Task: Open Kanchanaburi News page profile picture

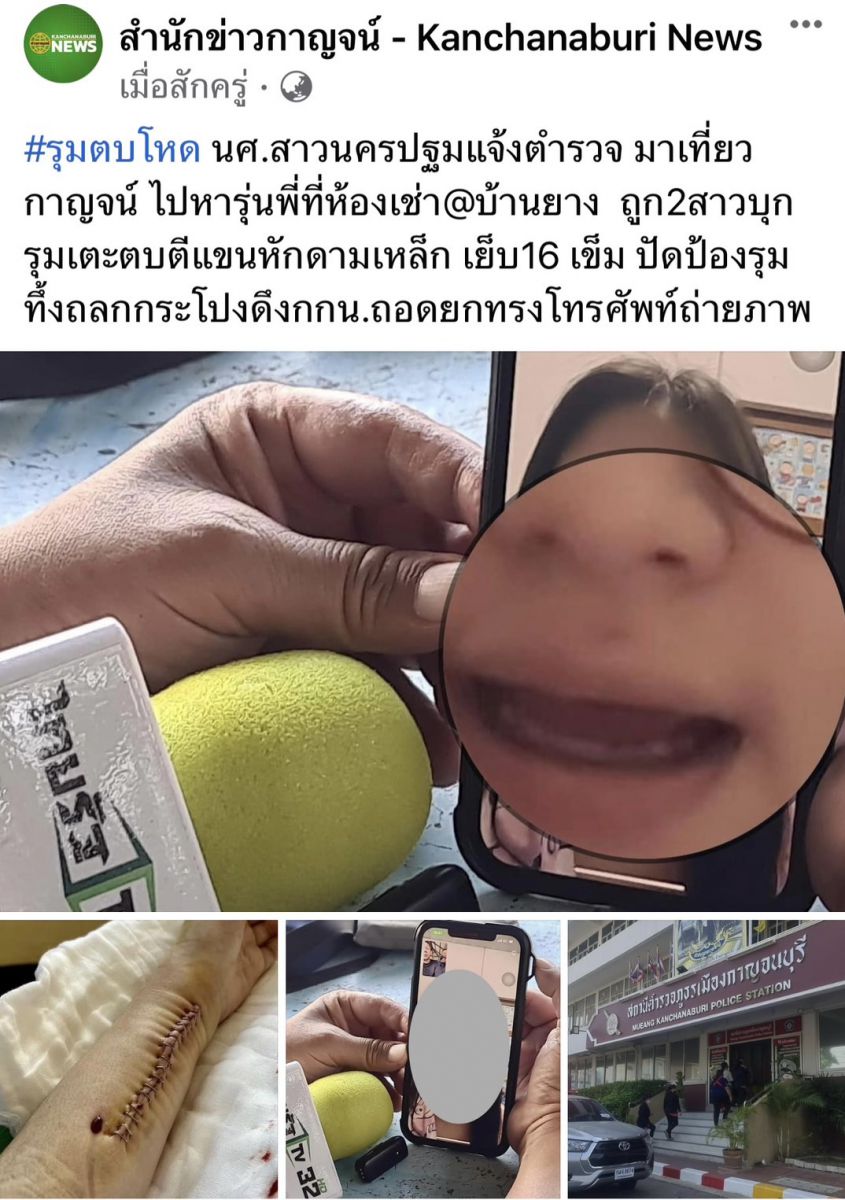Action: [x=63, y=44]
